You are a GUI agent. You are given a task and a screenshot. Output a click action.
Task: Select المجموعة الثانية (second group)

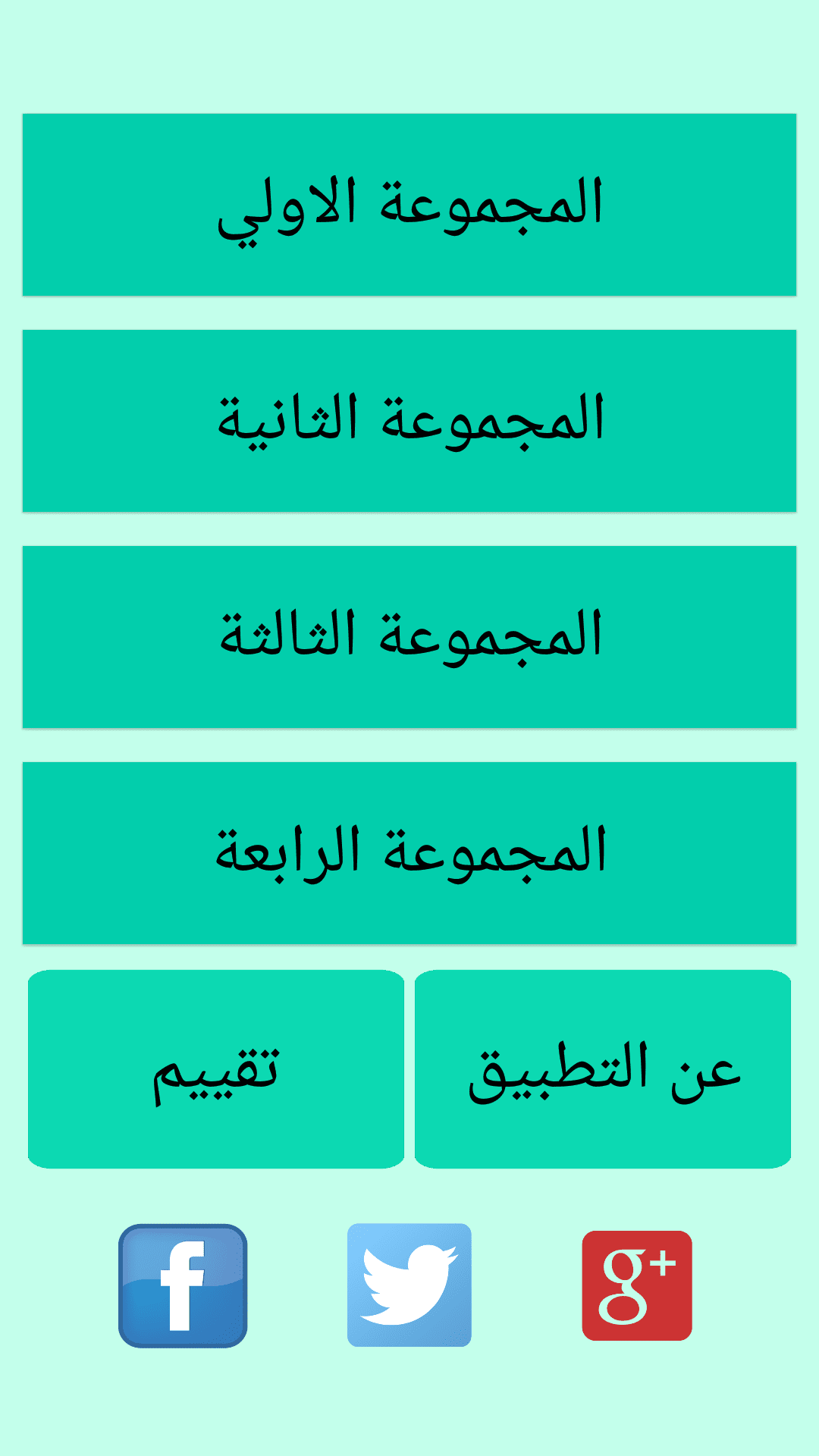click(409, 421)
